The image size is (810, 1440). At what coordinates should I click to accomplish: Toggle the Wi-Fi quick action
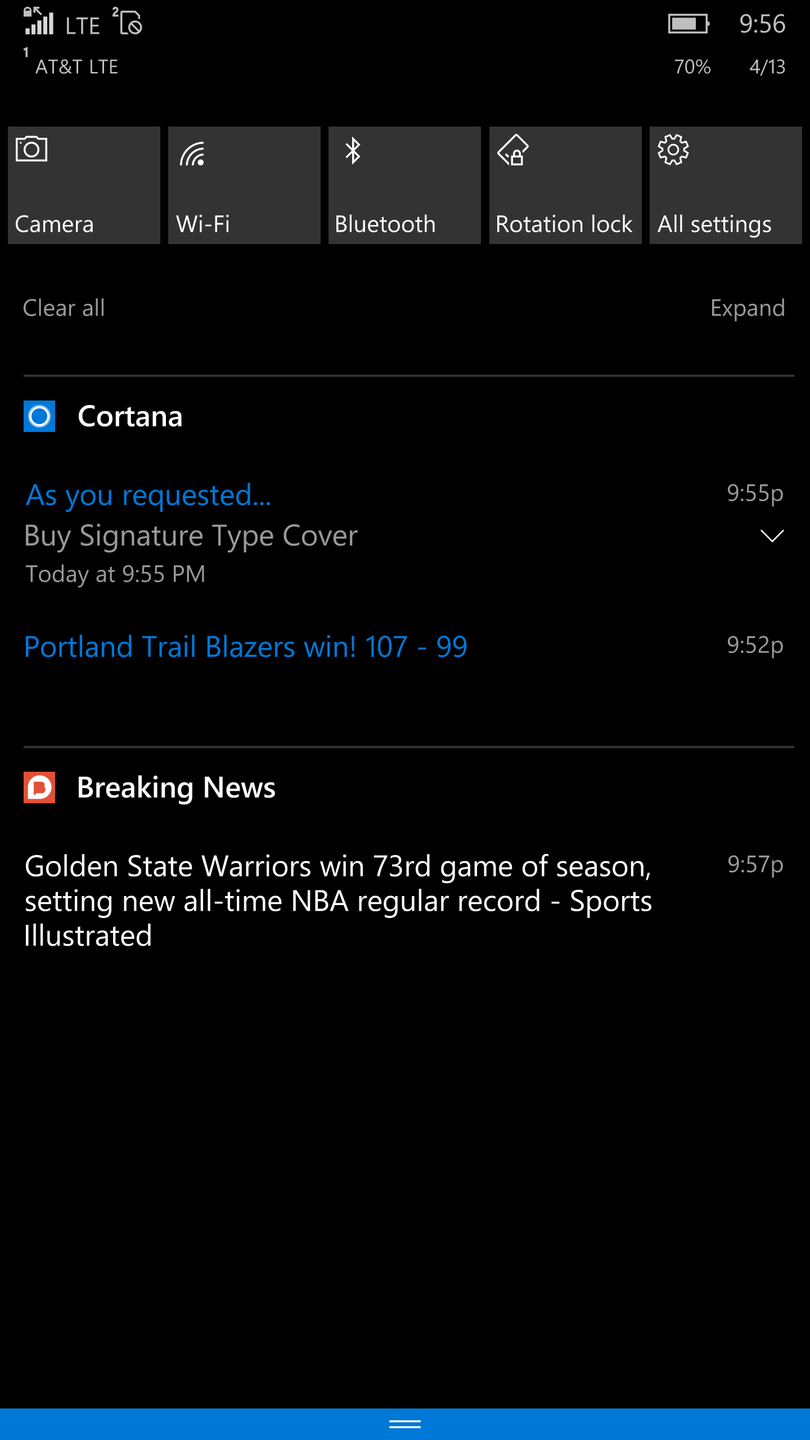[244, 185]
